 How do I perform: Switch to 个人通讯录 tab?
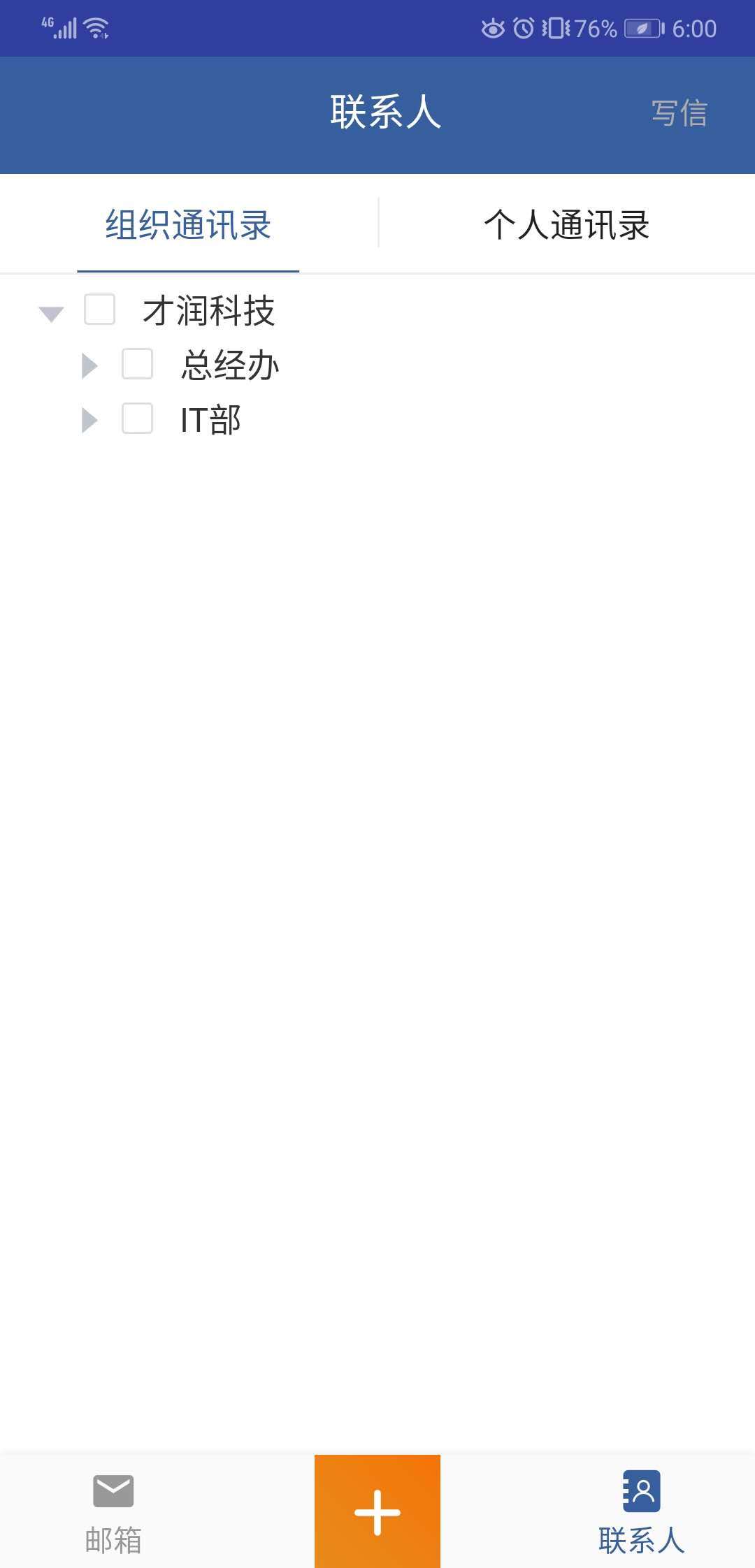(x=566, y=225)
